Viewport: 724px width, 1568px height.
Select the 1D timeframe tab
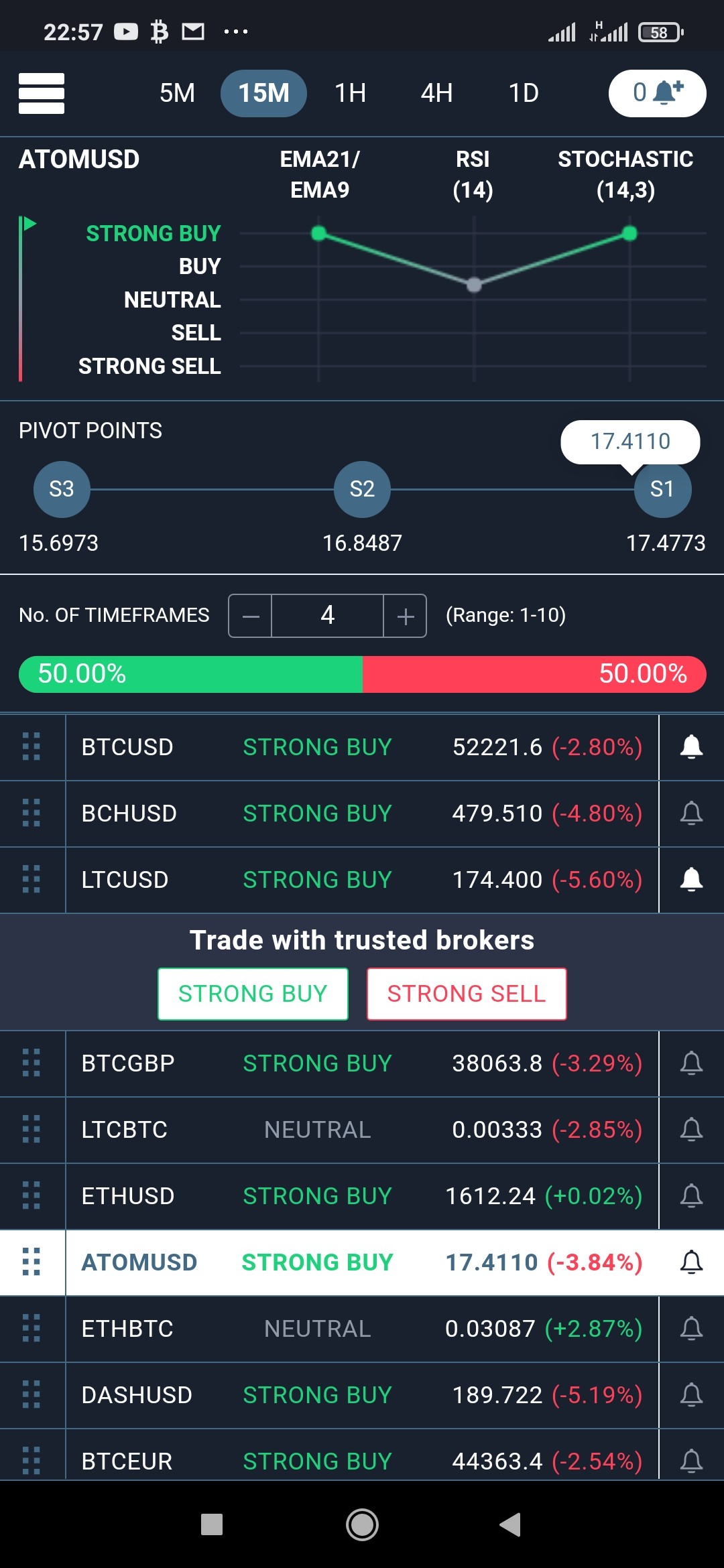pos(524,93)
